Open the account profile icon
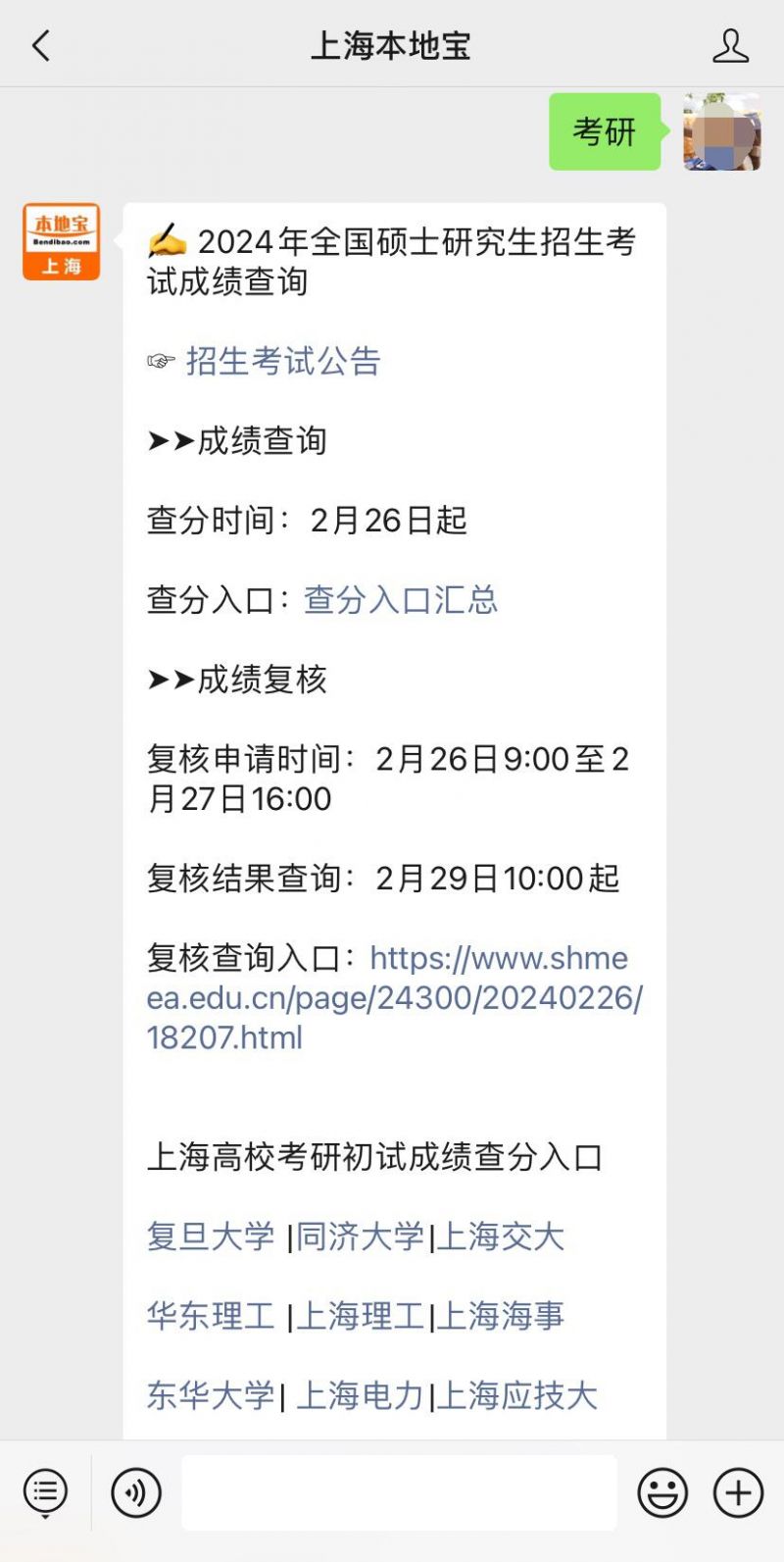This screenshot has width=784, height=1562. click(x=730, y=46)
